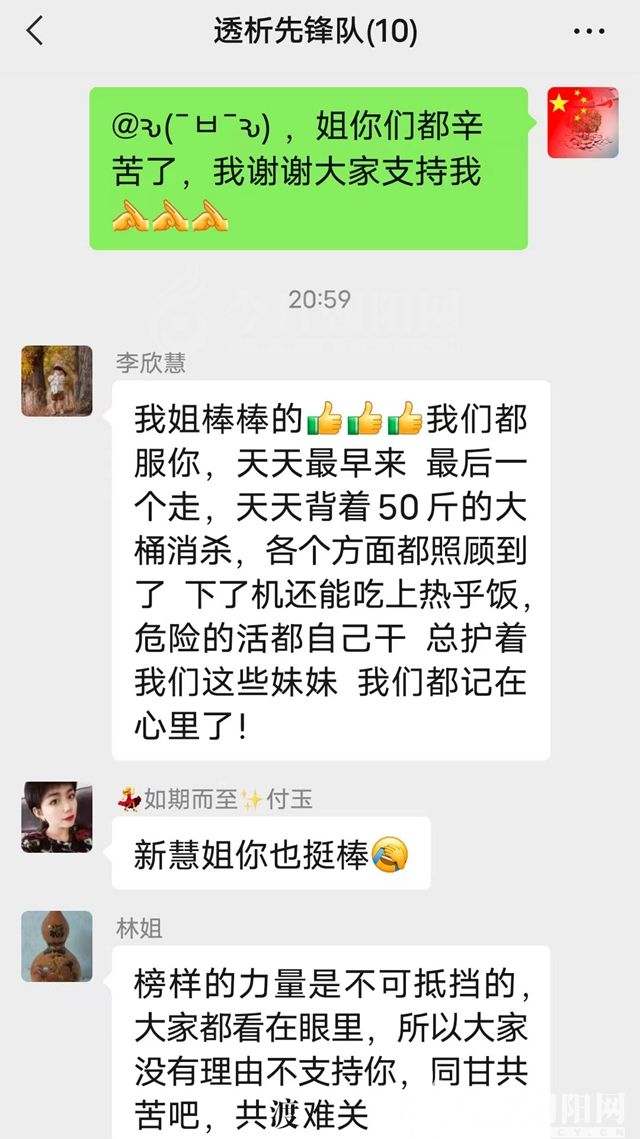Open 李欣慧's profile avatar
Viewport: 640px width, 1139px height.
pyautogui.click(x=57, y=381)
